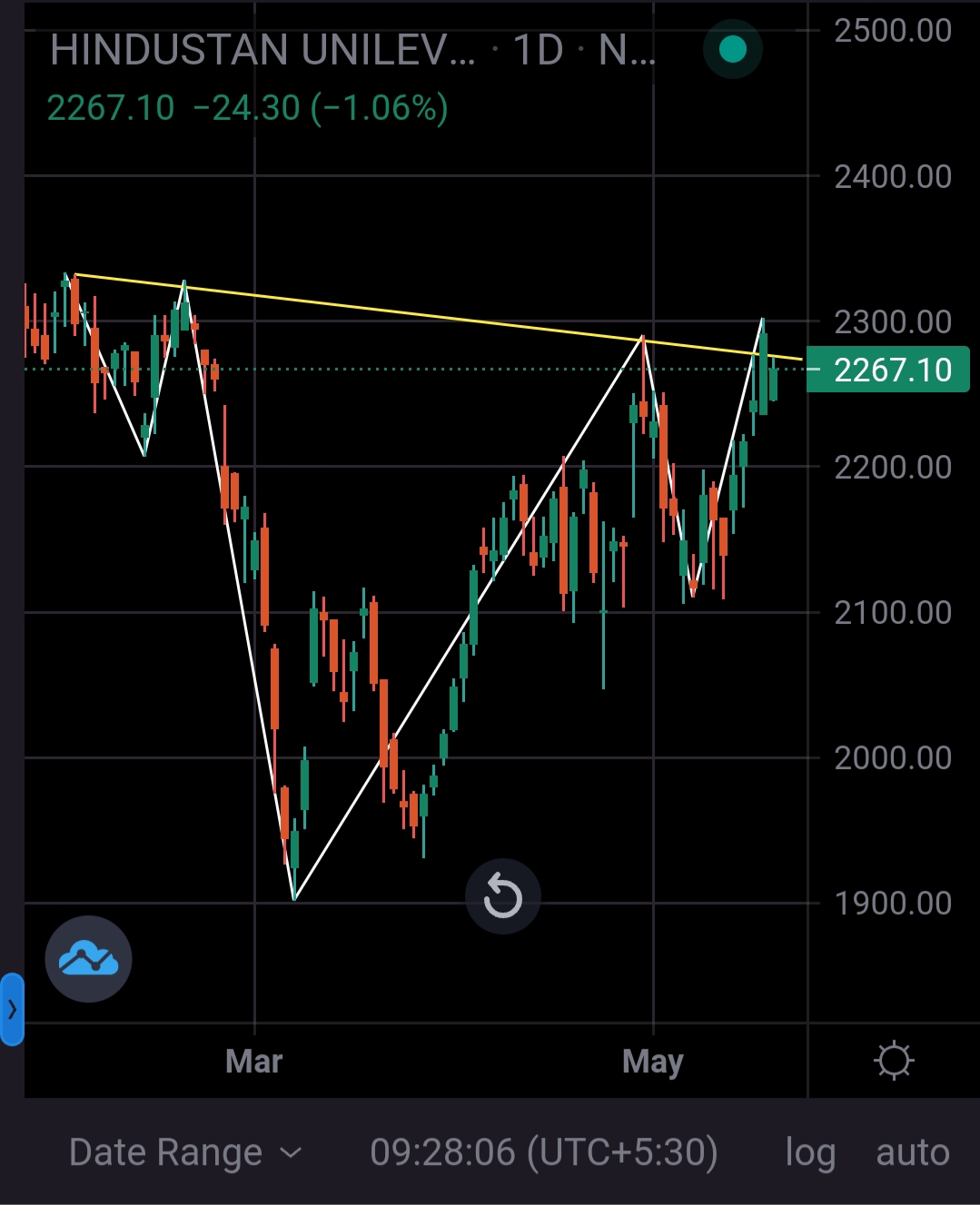Open the cloud chart layout button

click(88, 959)
